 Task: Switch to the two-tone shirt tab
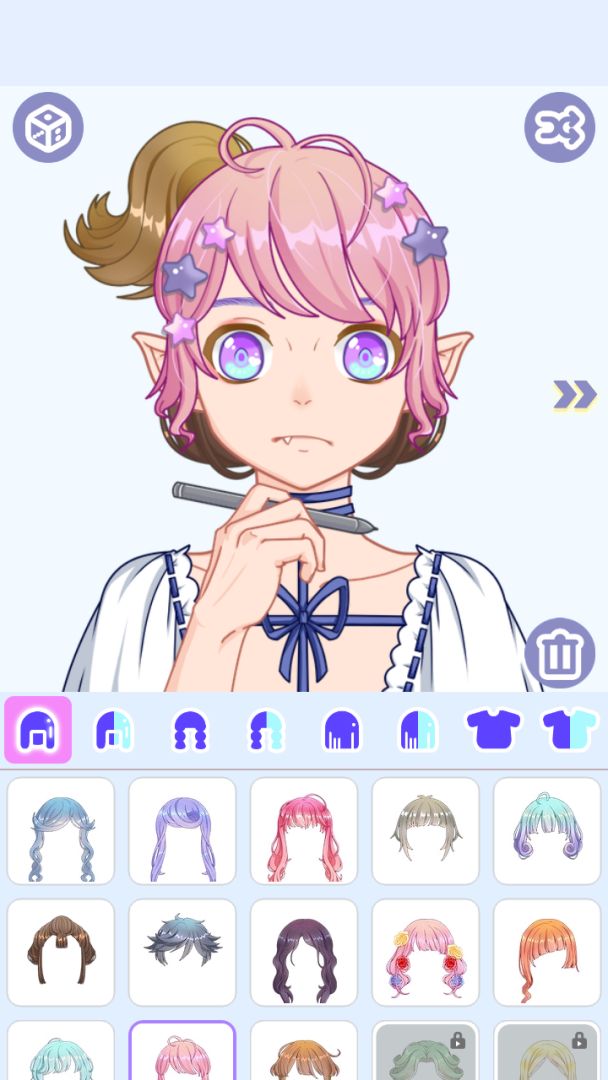tap(570, 730)
